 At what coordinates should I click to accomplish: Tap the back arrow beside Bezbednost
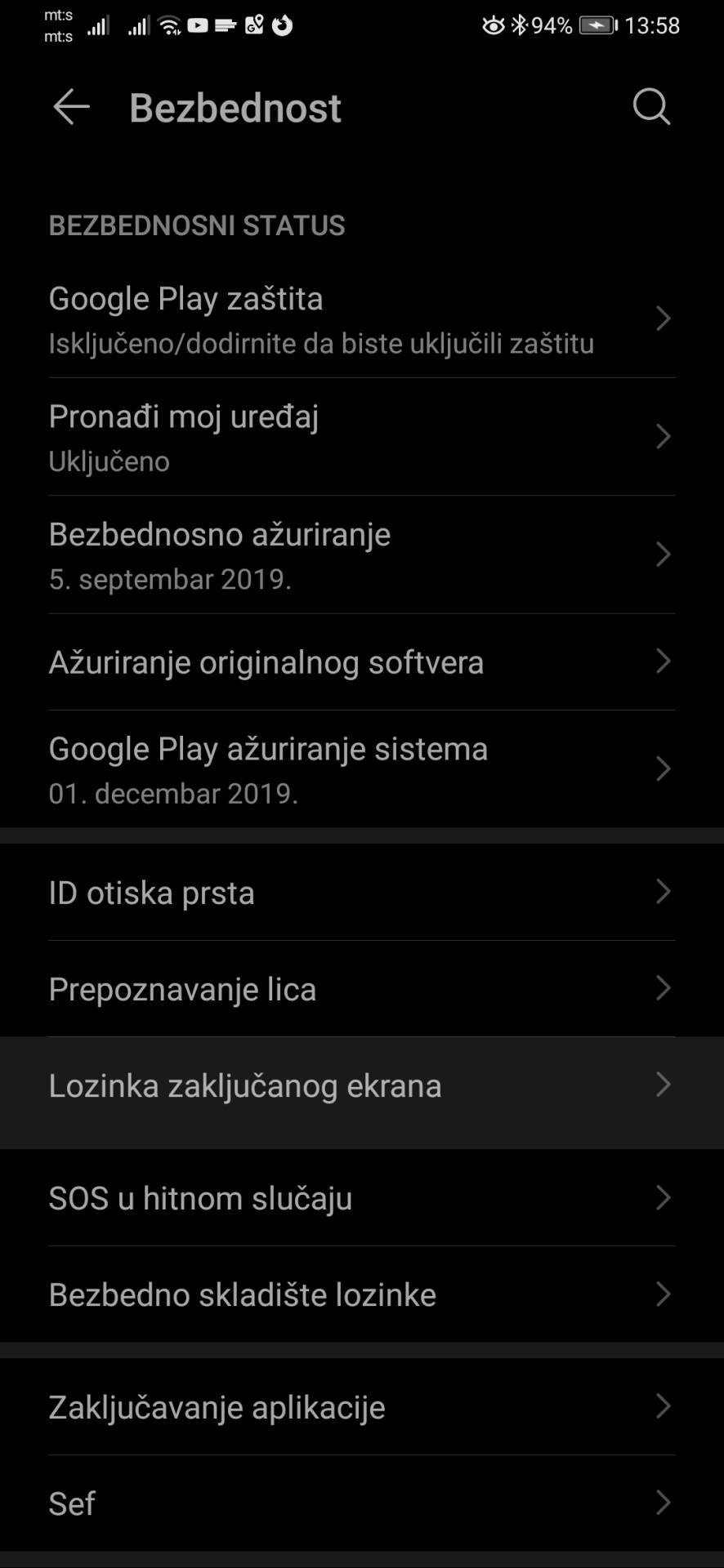pos(70,107)
